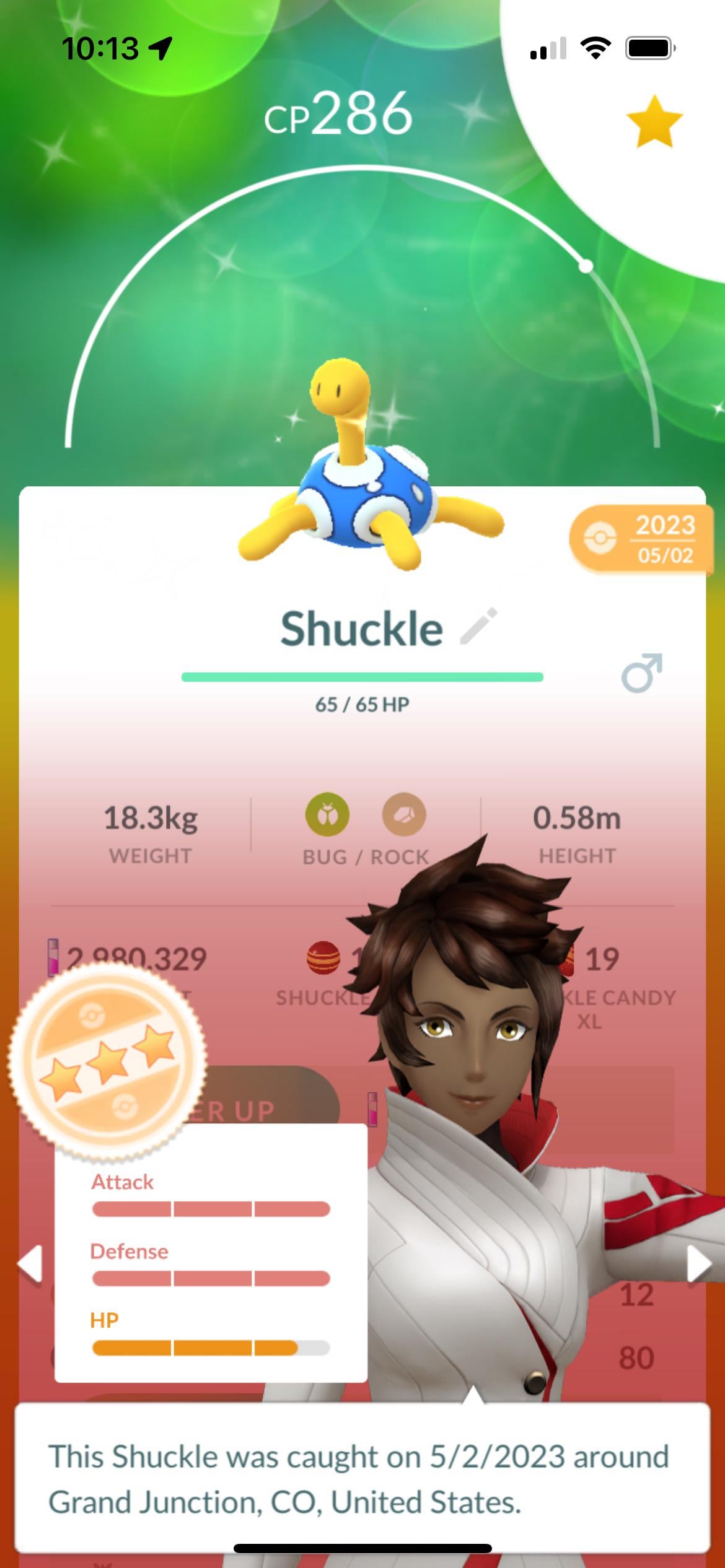Dismiss the caught location appraisal message
The image size is (725, 1568).
coord(362,1479)
